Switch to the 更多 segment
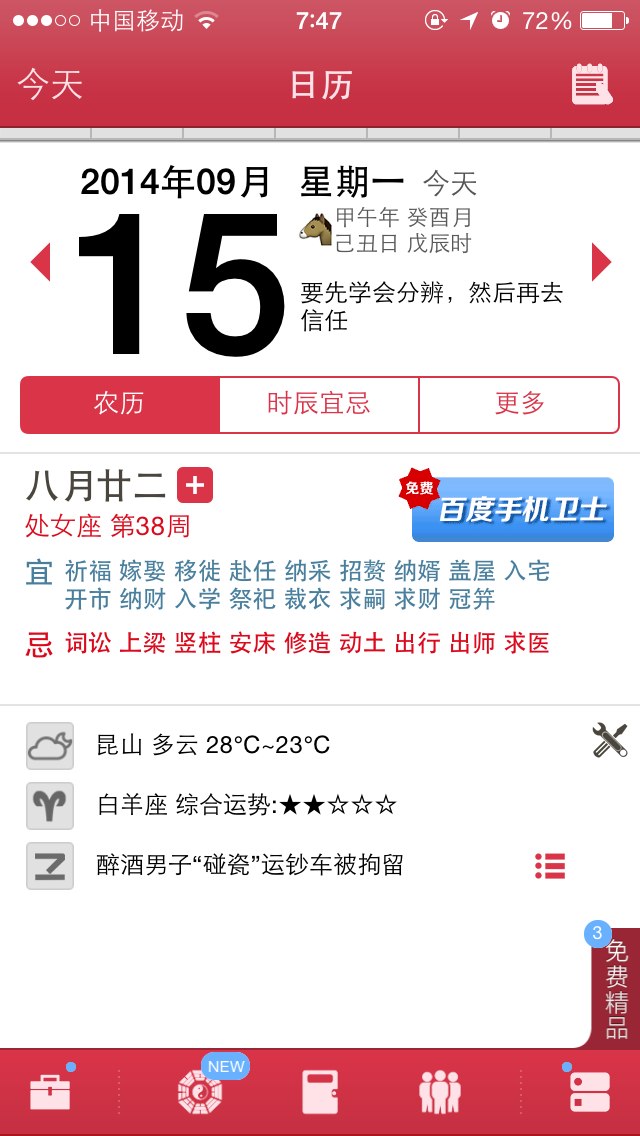 point(519,404)
